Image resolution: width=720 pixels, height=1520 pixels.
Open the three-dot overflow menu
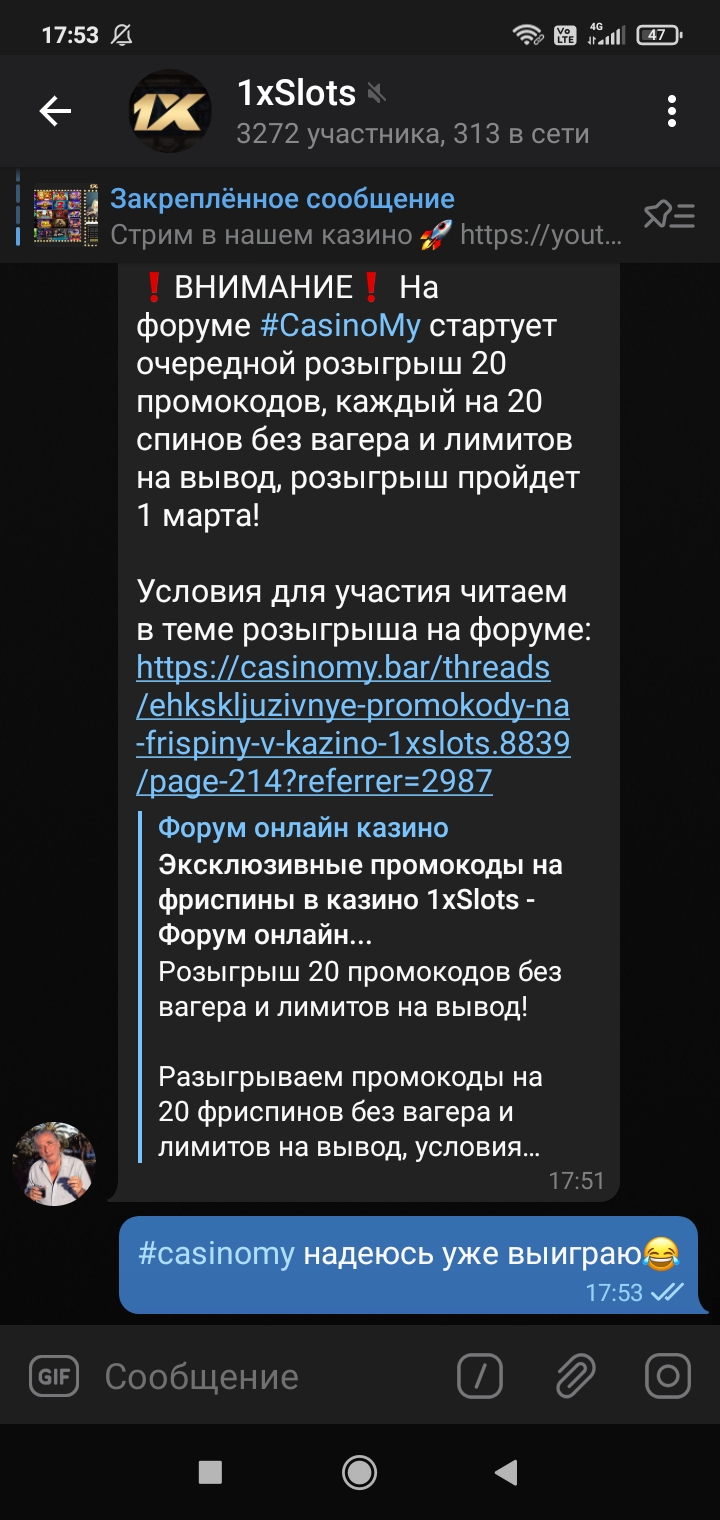(x=672, y=111)
